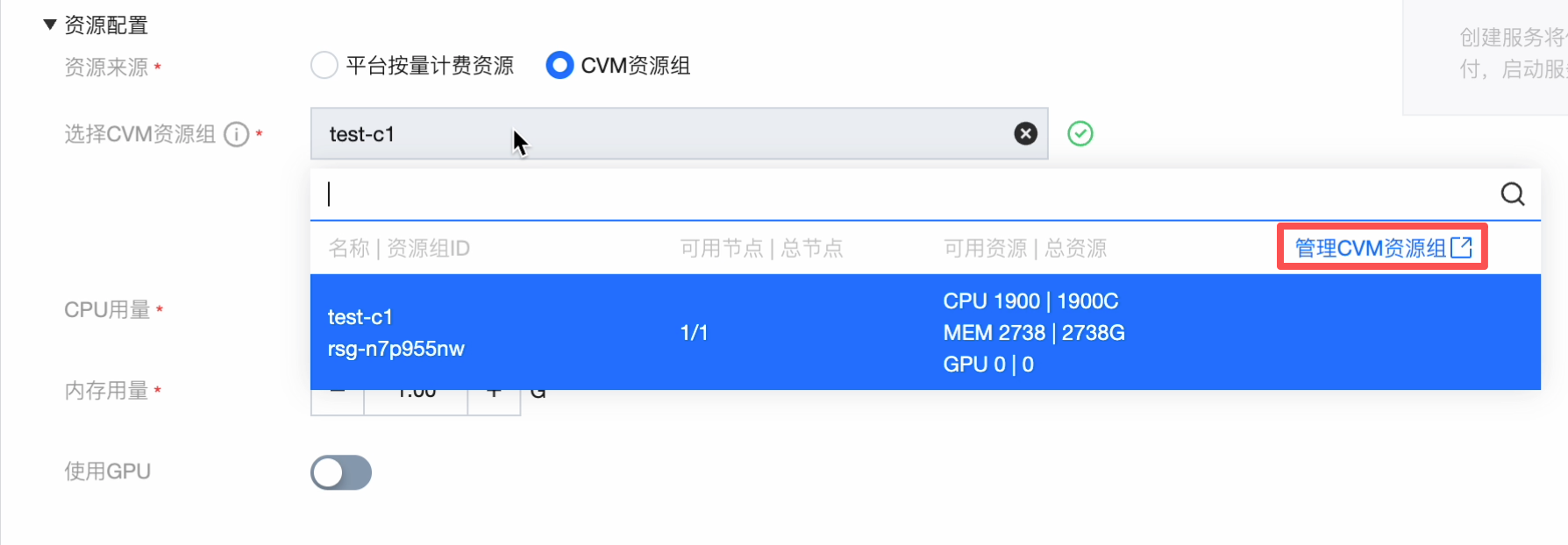Screen dimensions: 1568x545
Task: Clear the selected test-c1 resource group
Action: pos(1025,134)
